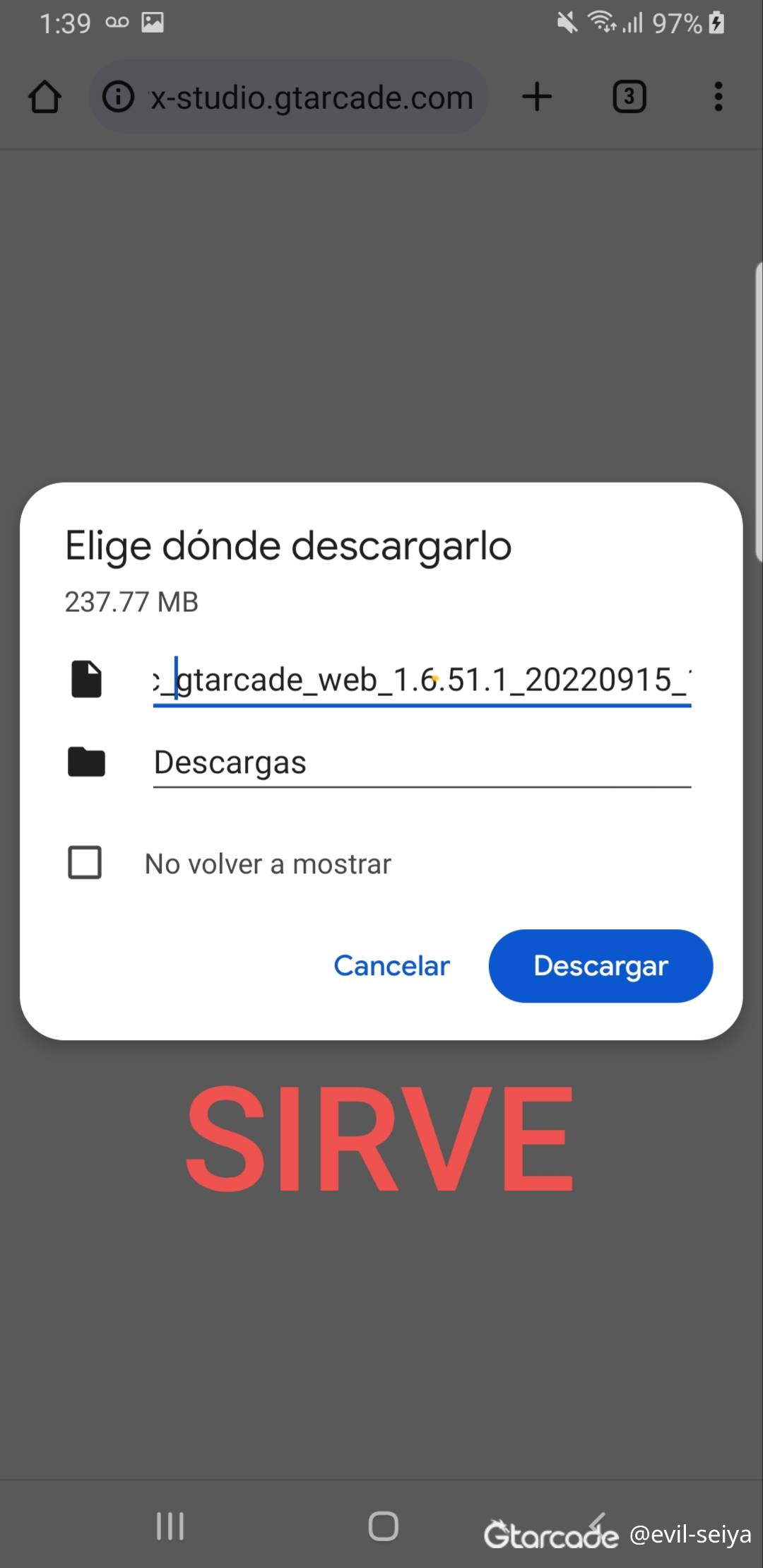Change the Descargas download folder
Image resolution: width=763 pixels, height=1568 pixels.
coord(422,762)
